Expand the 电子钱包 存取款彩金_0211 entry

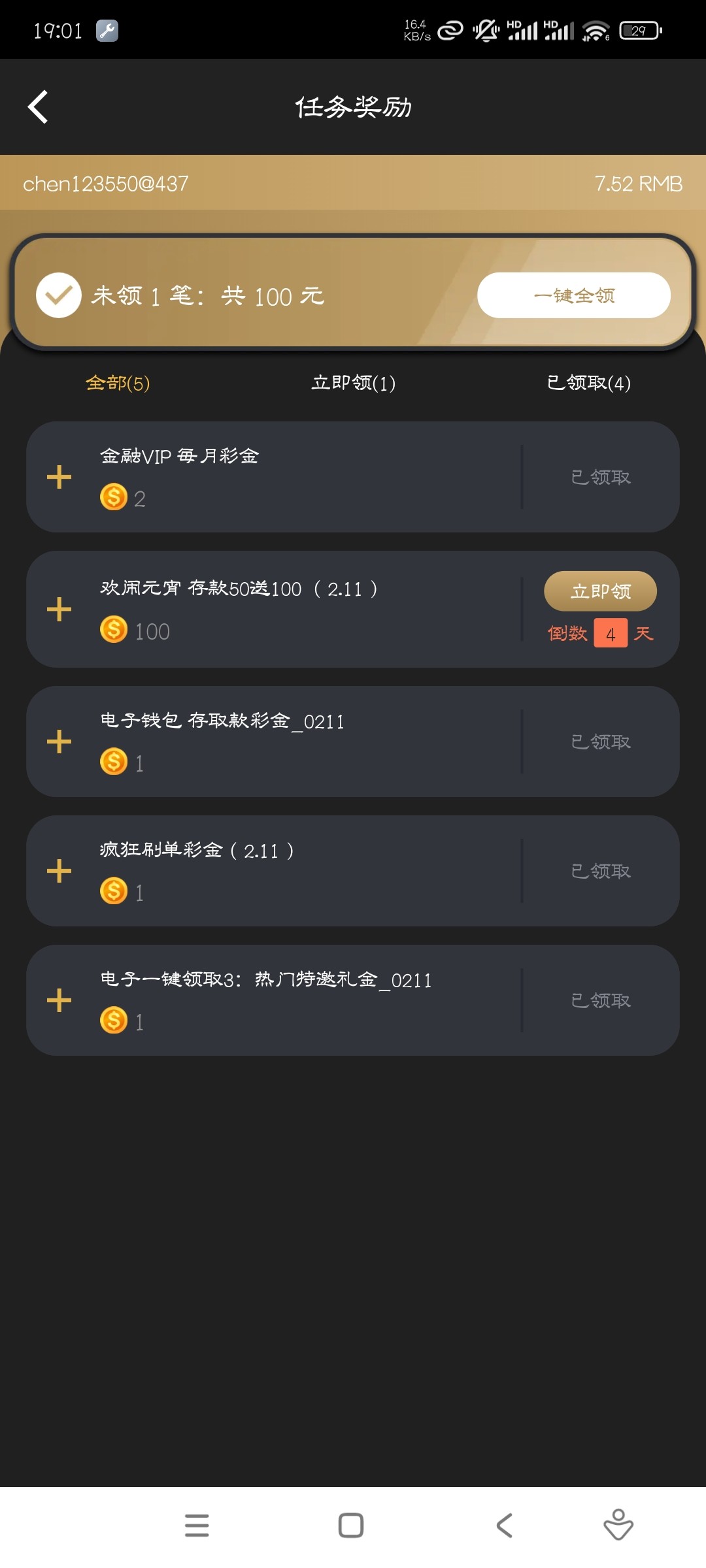59,742
